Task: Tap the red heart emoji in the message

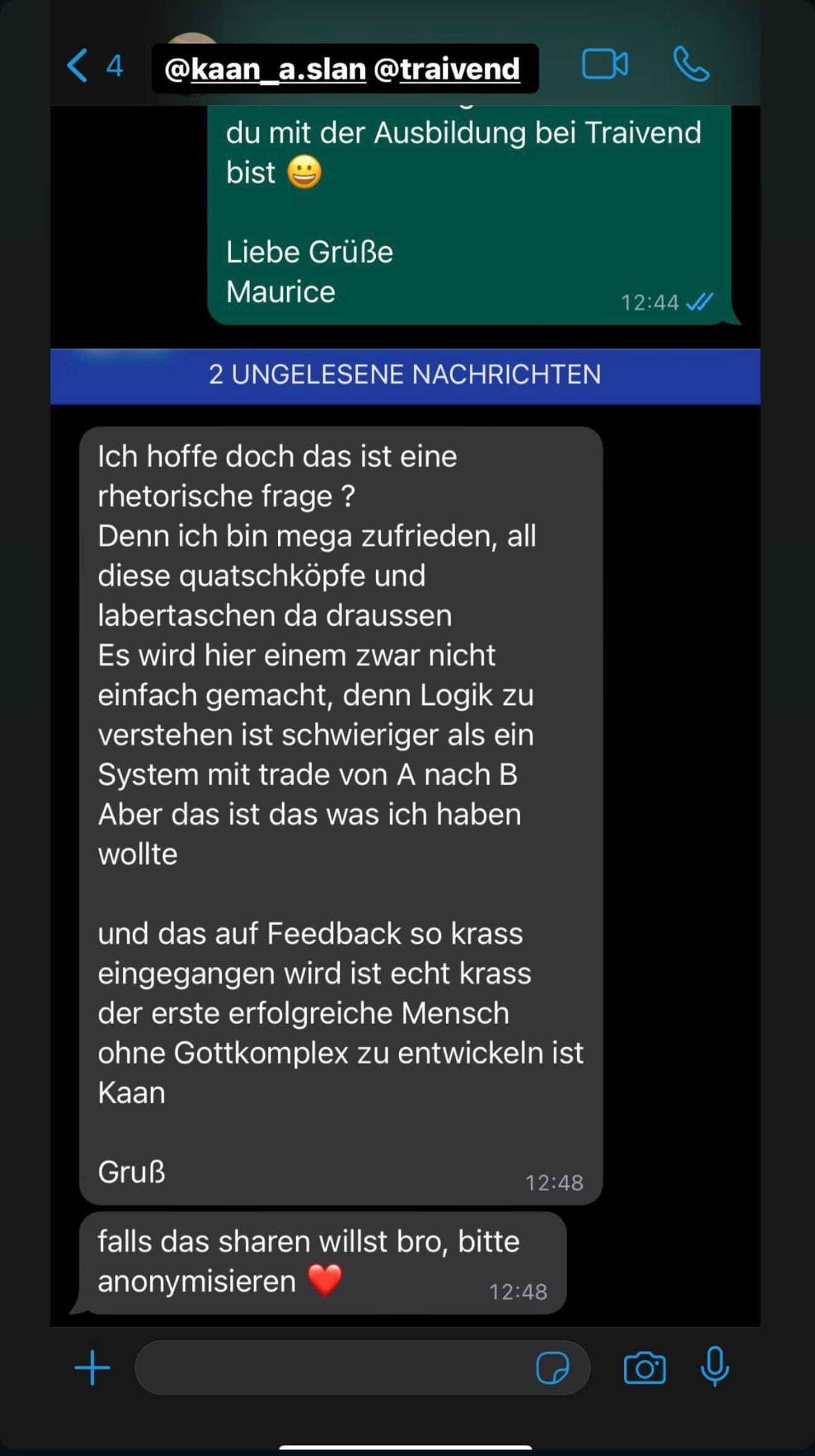Action: pyautogui.click(x=326, y=1280)
